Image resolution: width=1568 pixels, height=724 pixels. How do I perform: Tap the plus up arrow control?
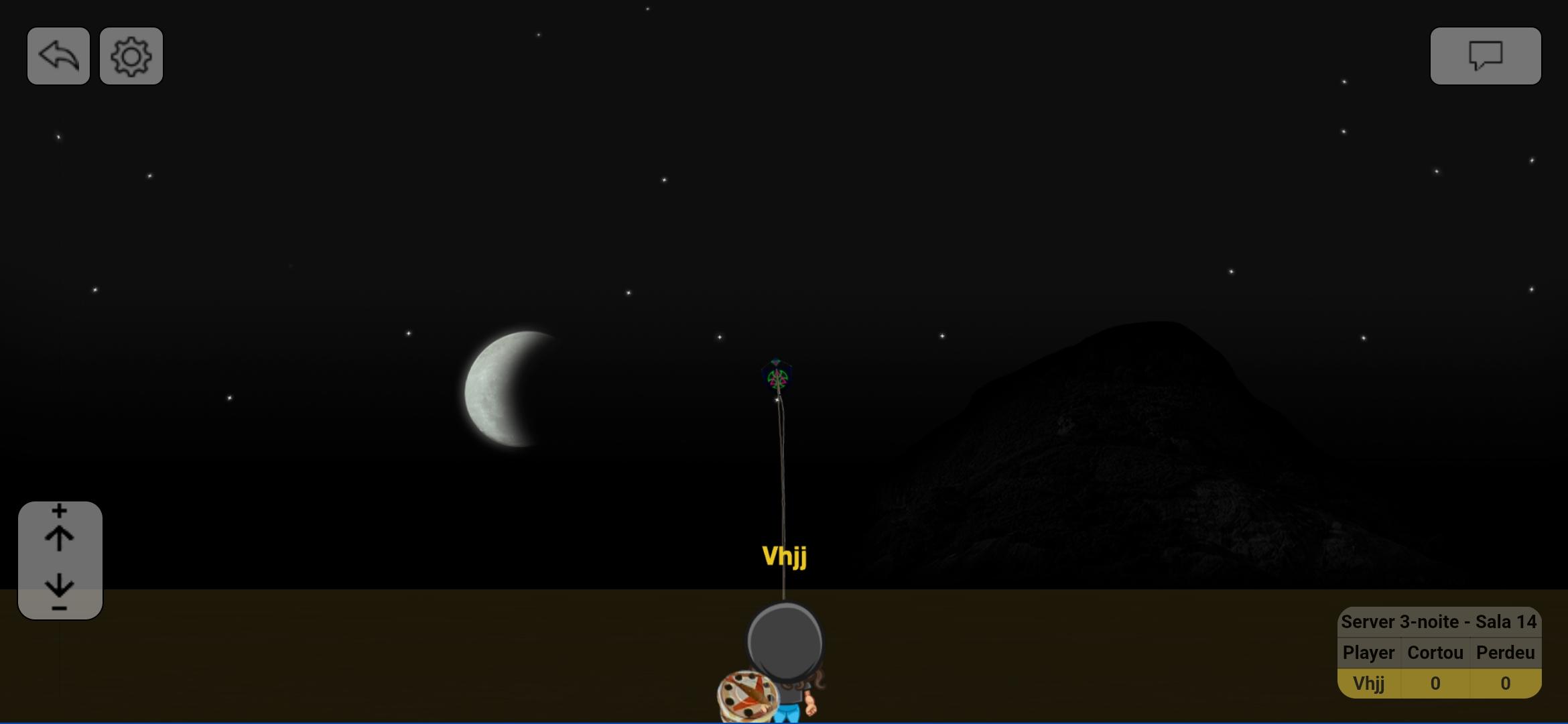(x=59, y=530)
